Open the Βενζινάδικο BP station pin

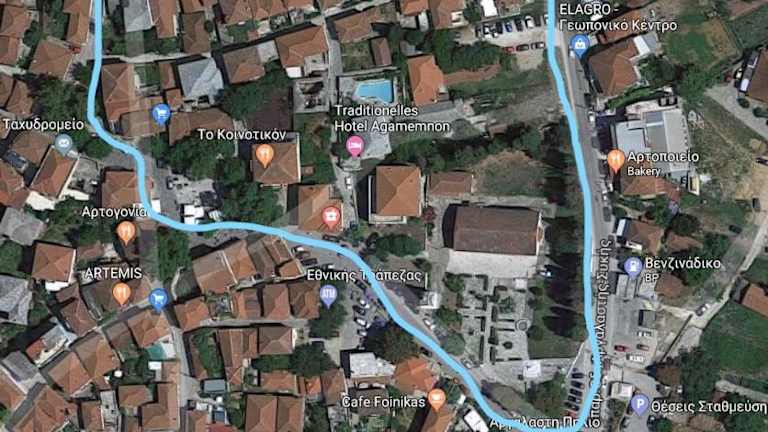pos(632,266)
